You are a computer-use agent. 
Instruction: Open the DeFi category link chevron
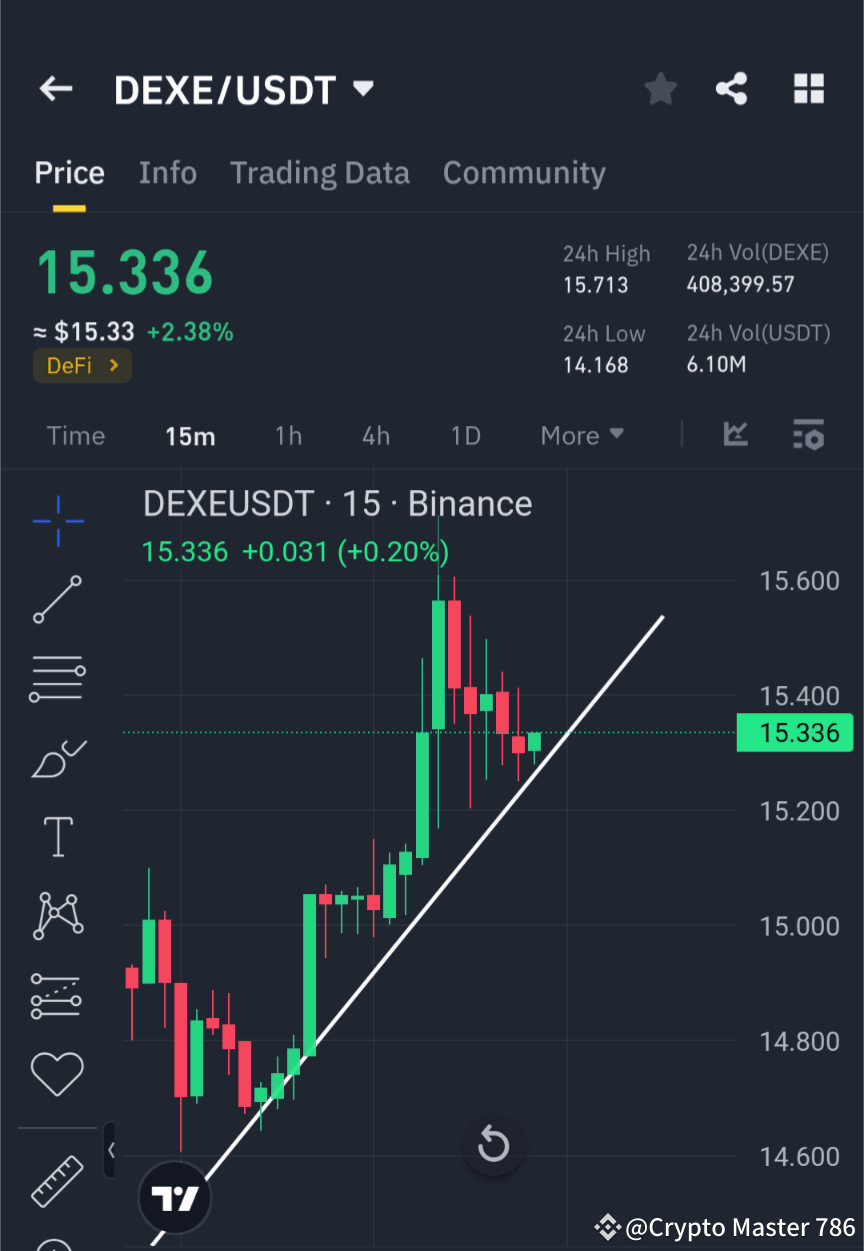[x=113, y=365]
